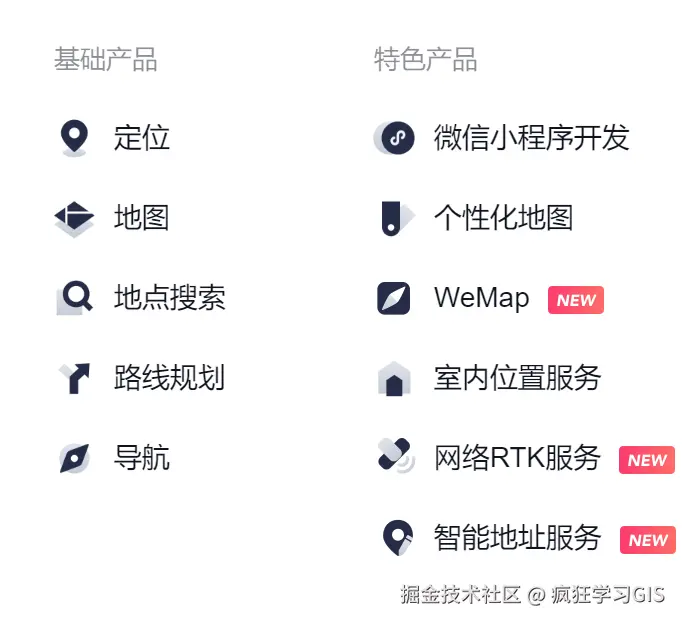Open the 地图 product
Image resolution: width=682 pixels, height=623 pixels.
pos(141,218)
